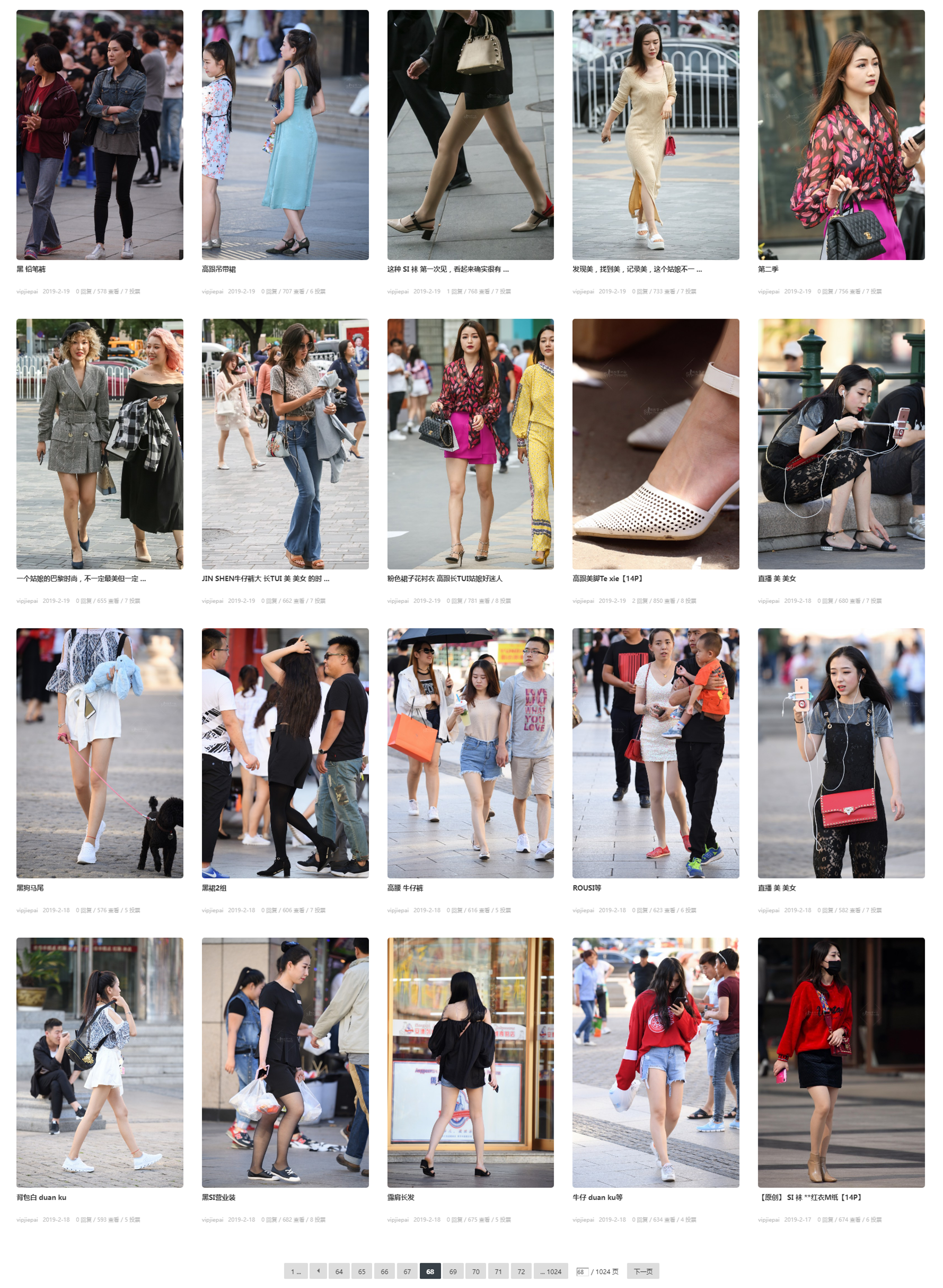Go to page 69
943x1288 pixels.
[453, 1272]
